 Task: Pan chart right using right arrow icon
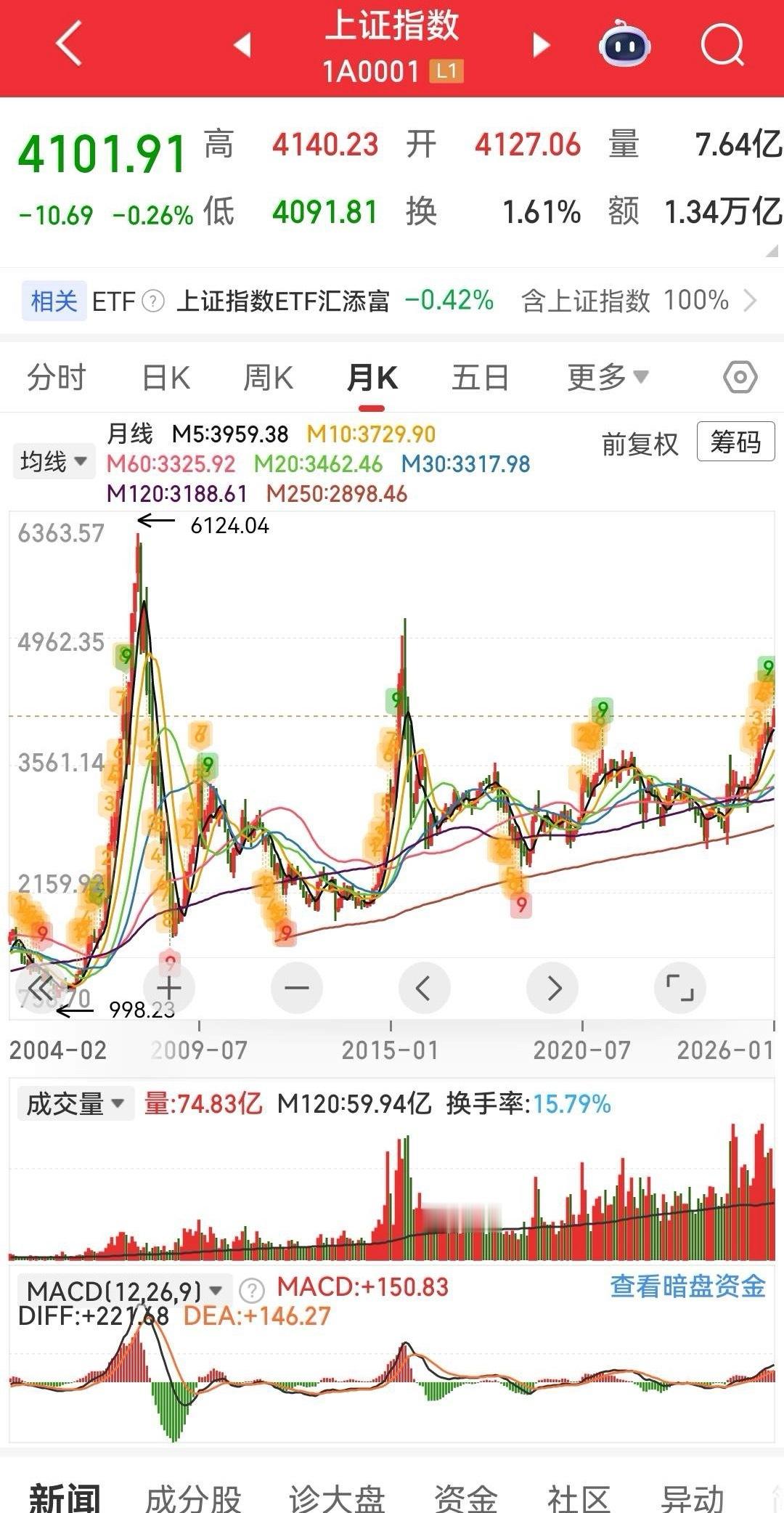pos(552,988)
